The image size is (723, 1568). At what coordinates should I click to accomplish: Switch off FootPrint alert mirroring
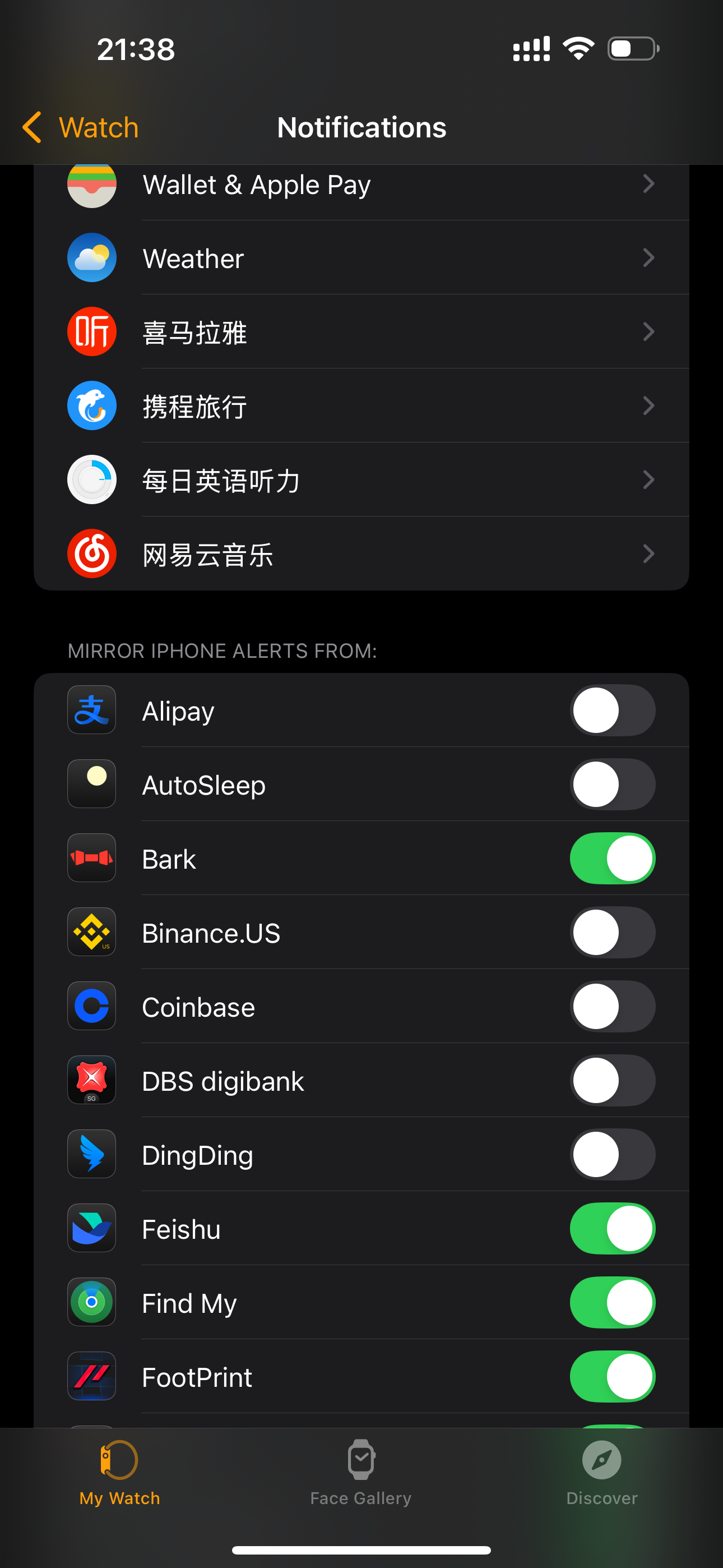click(x=611, y=1377)
